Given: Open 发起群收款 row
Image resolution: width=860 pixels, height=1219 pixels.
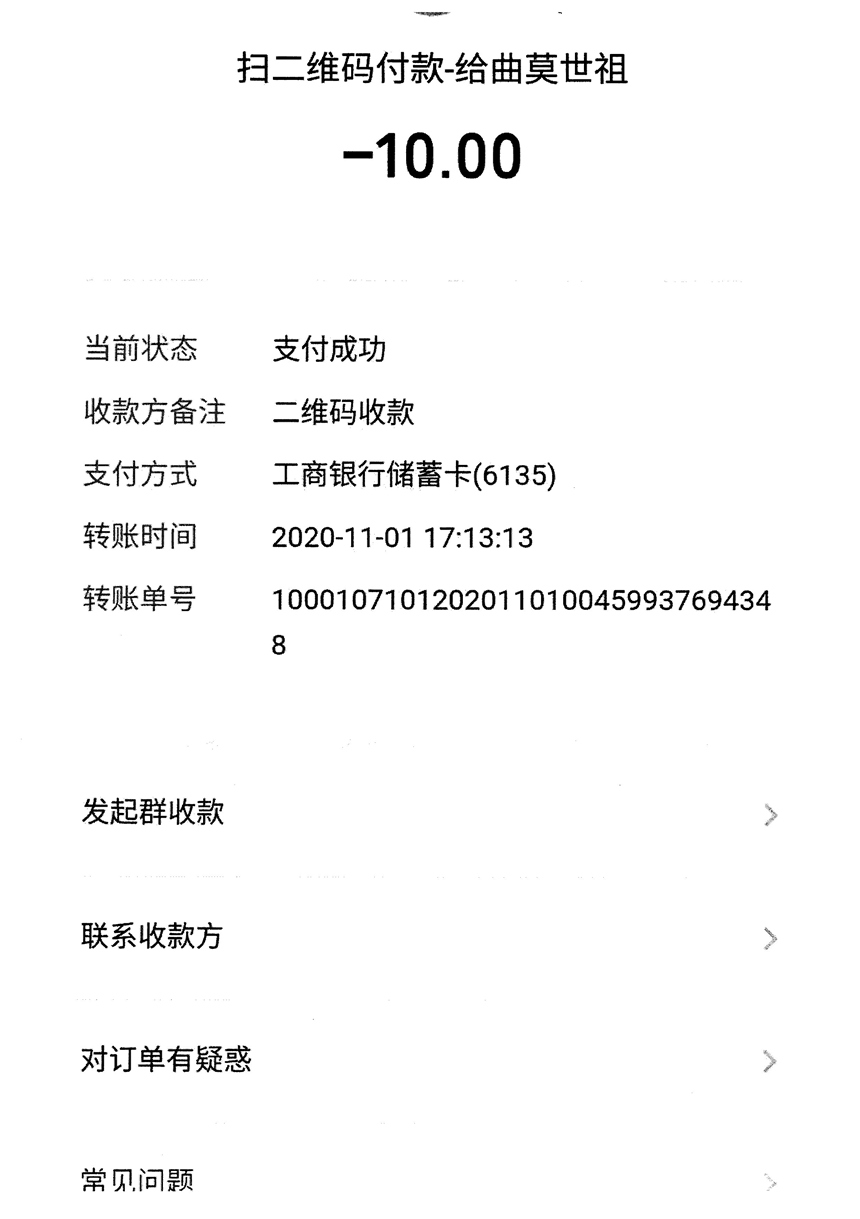Looking at the screenshot, I should [x=429, y=813].
